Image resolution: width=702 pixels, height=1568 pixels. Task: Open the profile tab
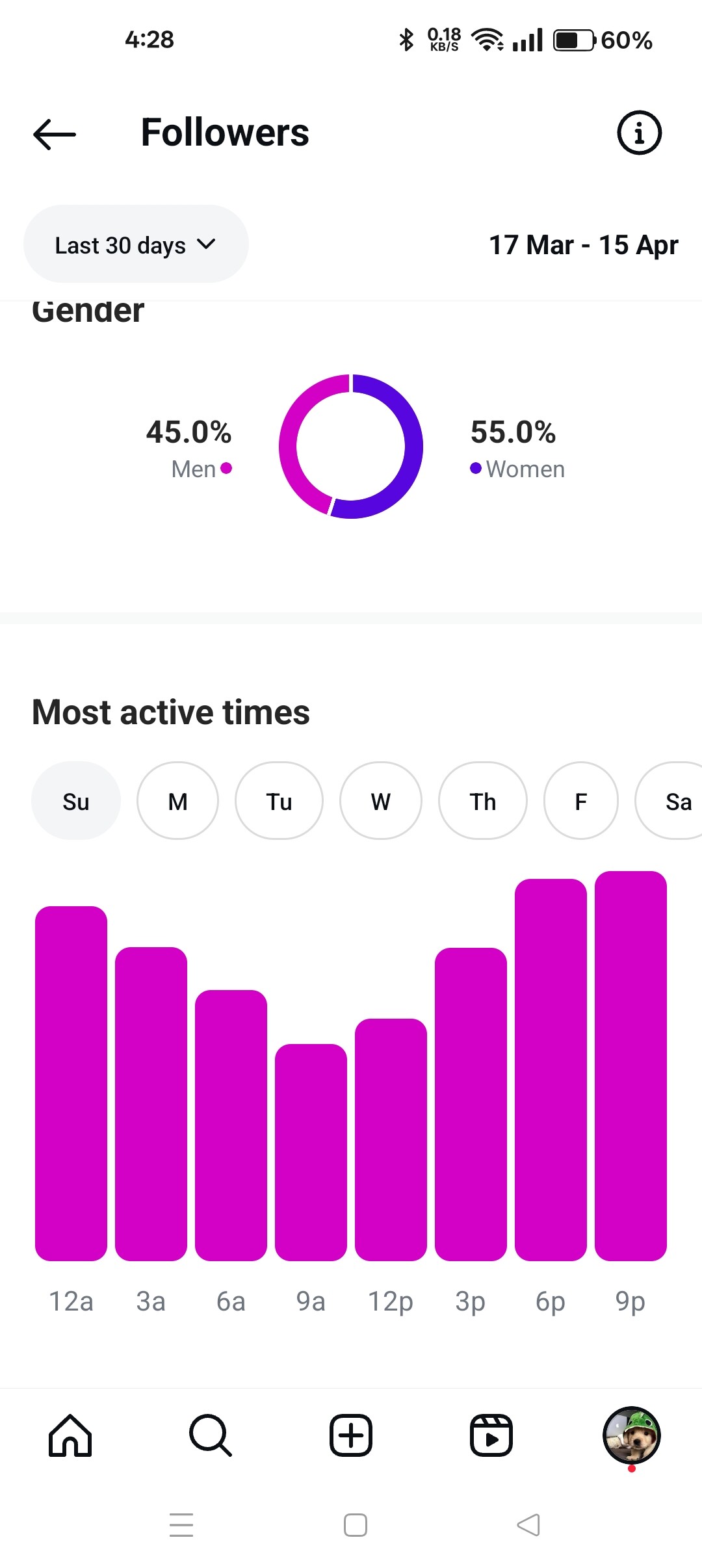(631, 1435)
